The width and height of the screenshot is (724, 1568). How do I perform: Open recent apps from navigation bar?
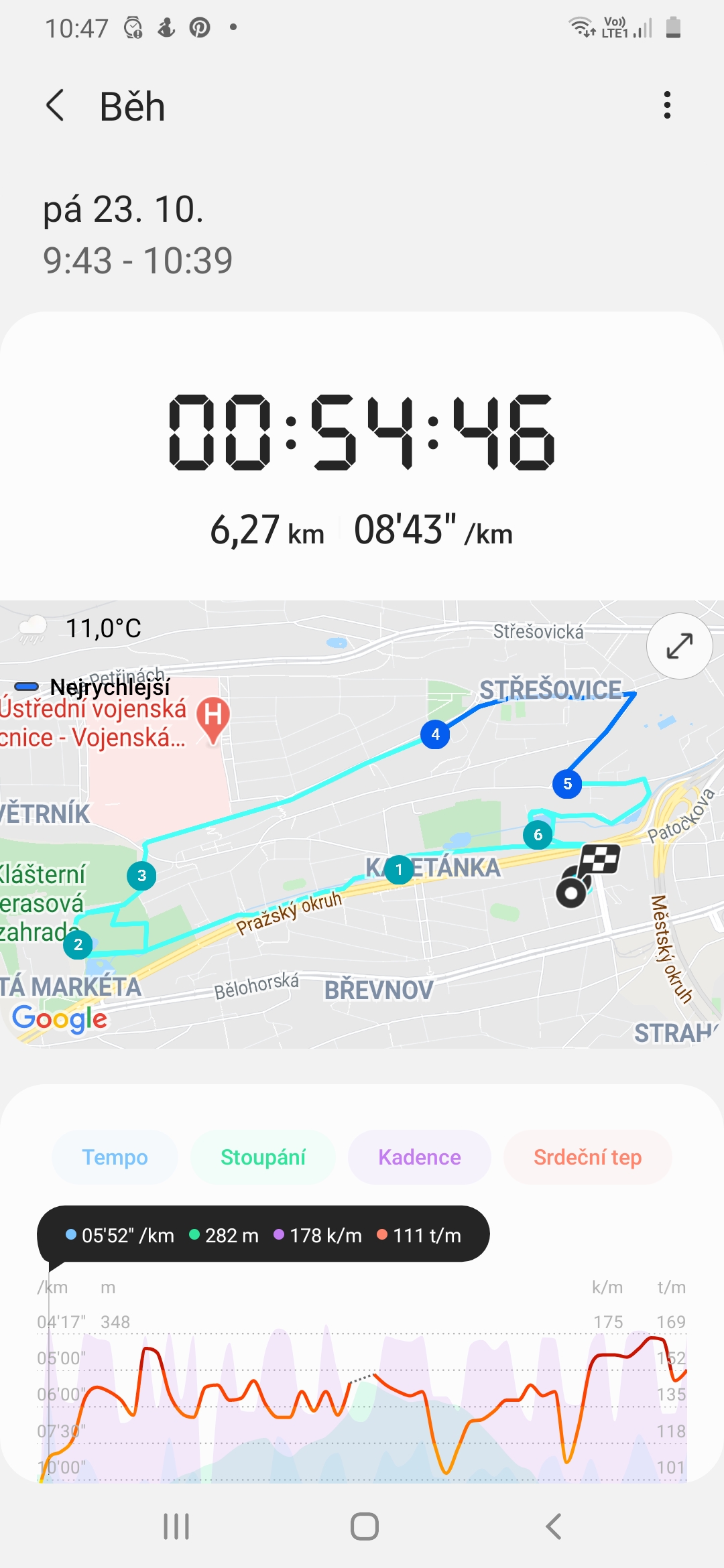pyautogui.click(x=176, y=1526)
